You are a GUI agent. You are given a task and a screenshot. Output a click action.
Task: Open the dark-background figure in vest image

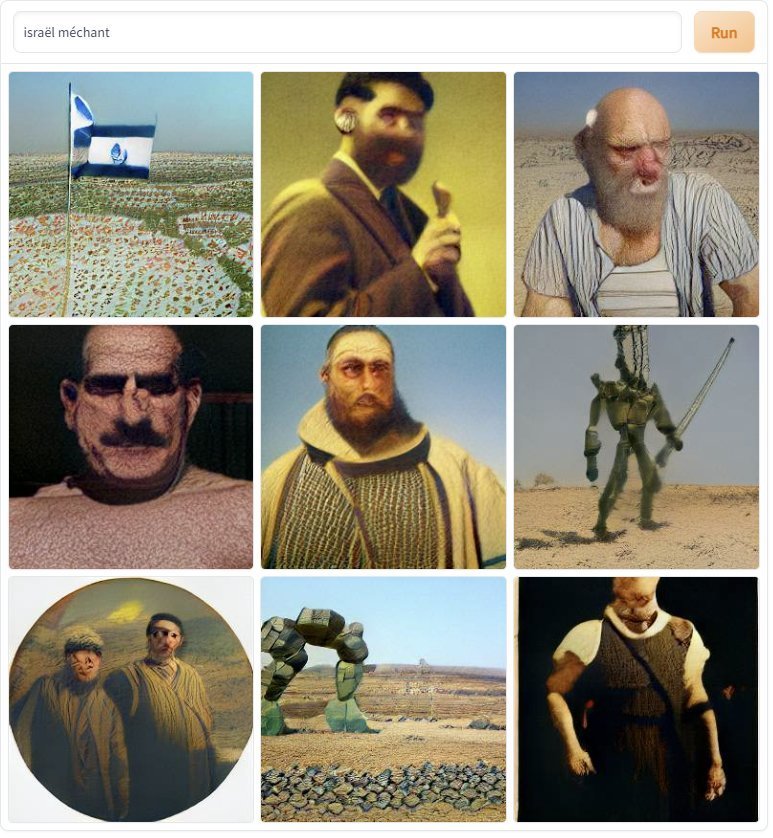(x=636, y=699)
